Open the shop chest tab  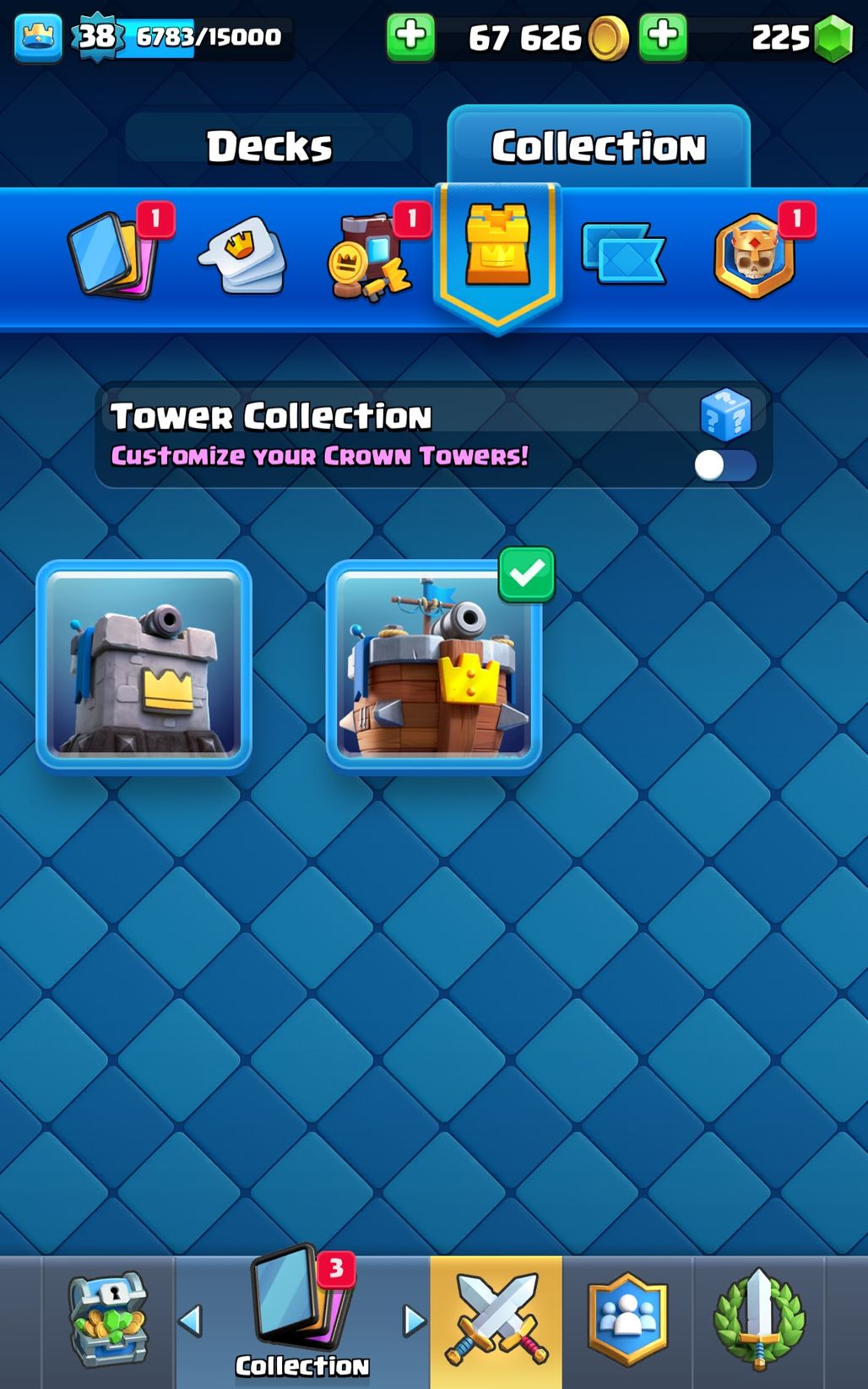point(108,1321)
